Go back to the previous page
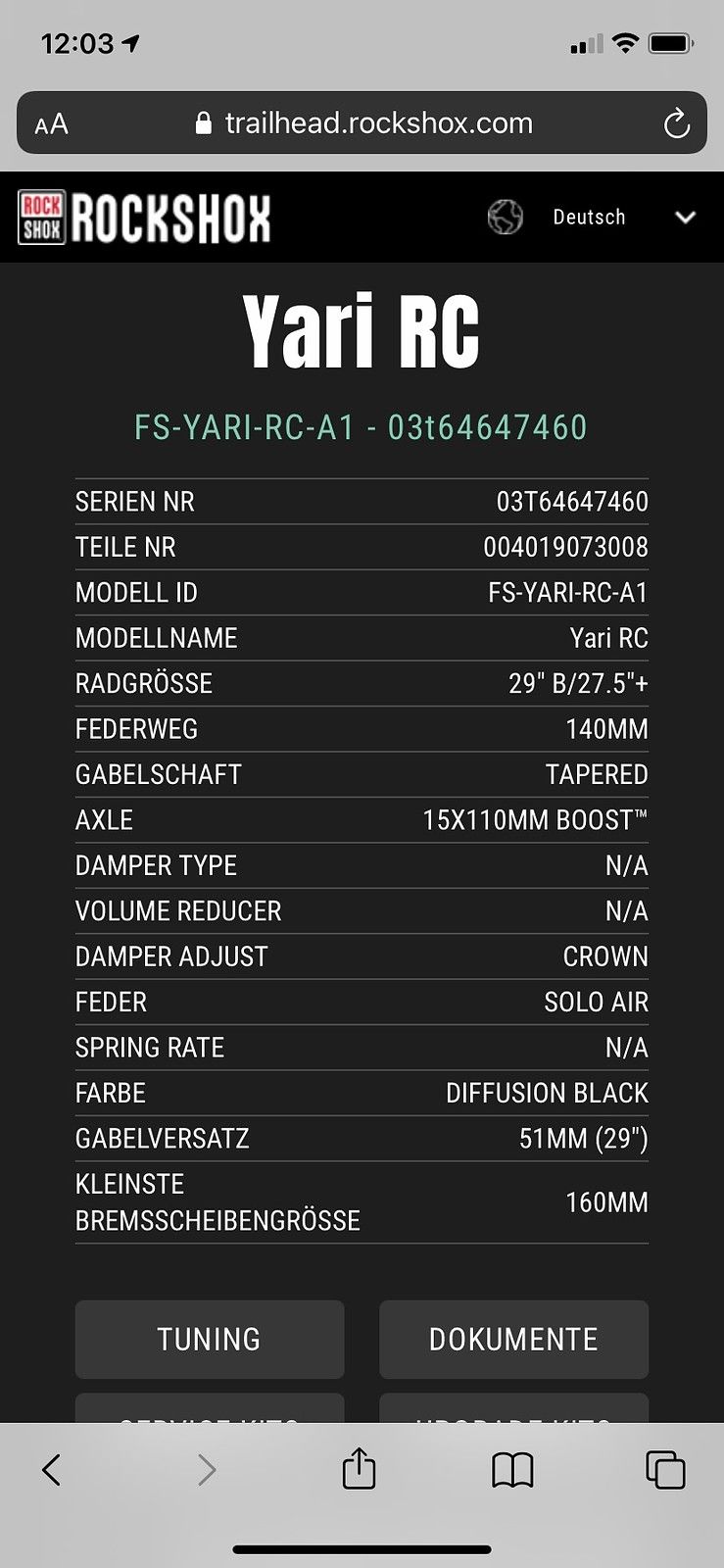Screen dimensions: 724x1568 coord(52,1469)
